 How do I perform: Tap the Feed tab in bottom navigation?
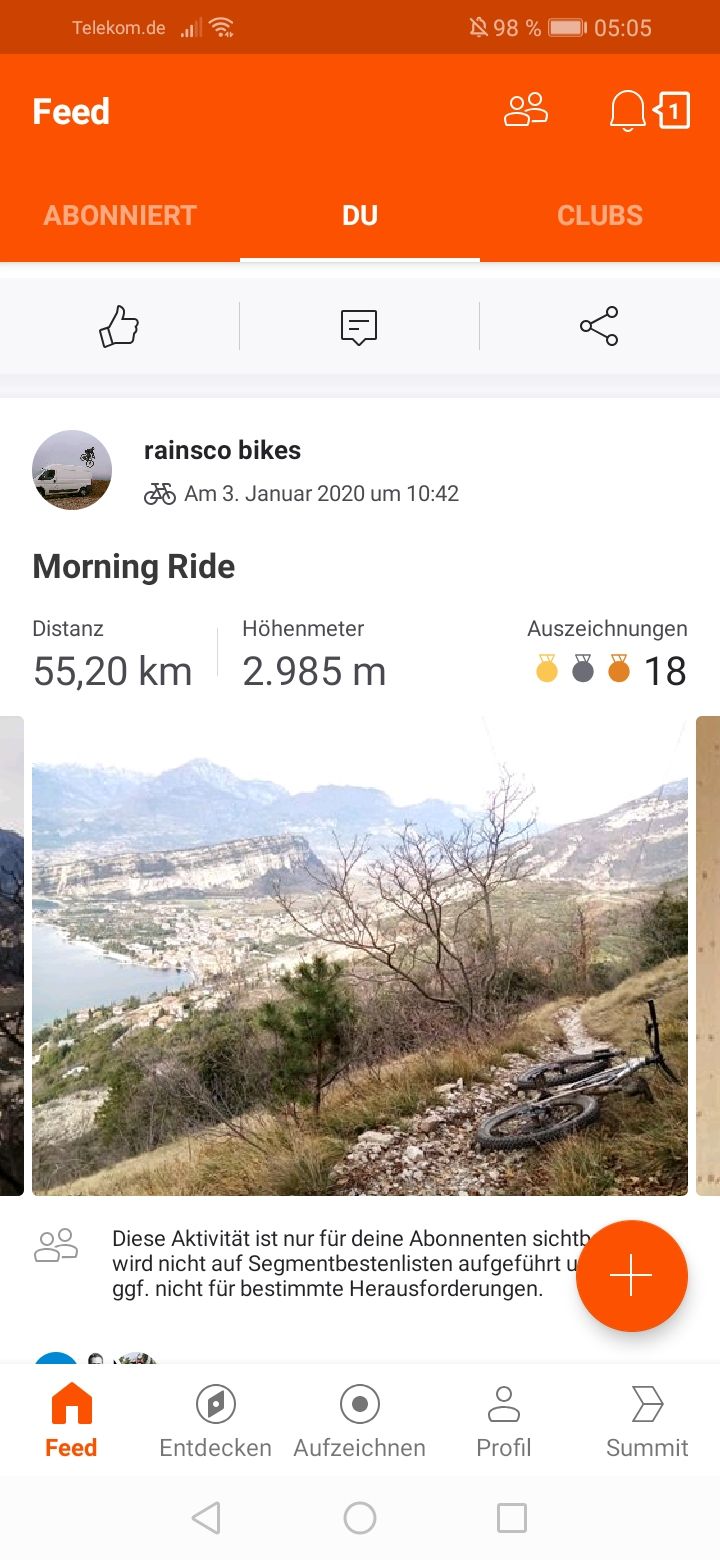coord(71,1420)
